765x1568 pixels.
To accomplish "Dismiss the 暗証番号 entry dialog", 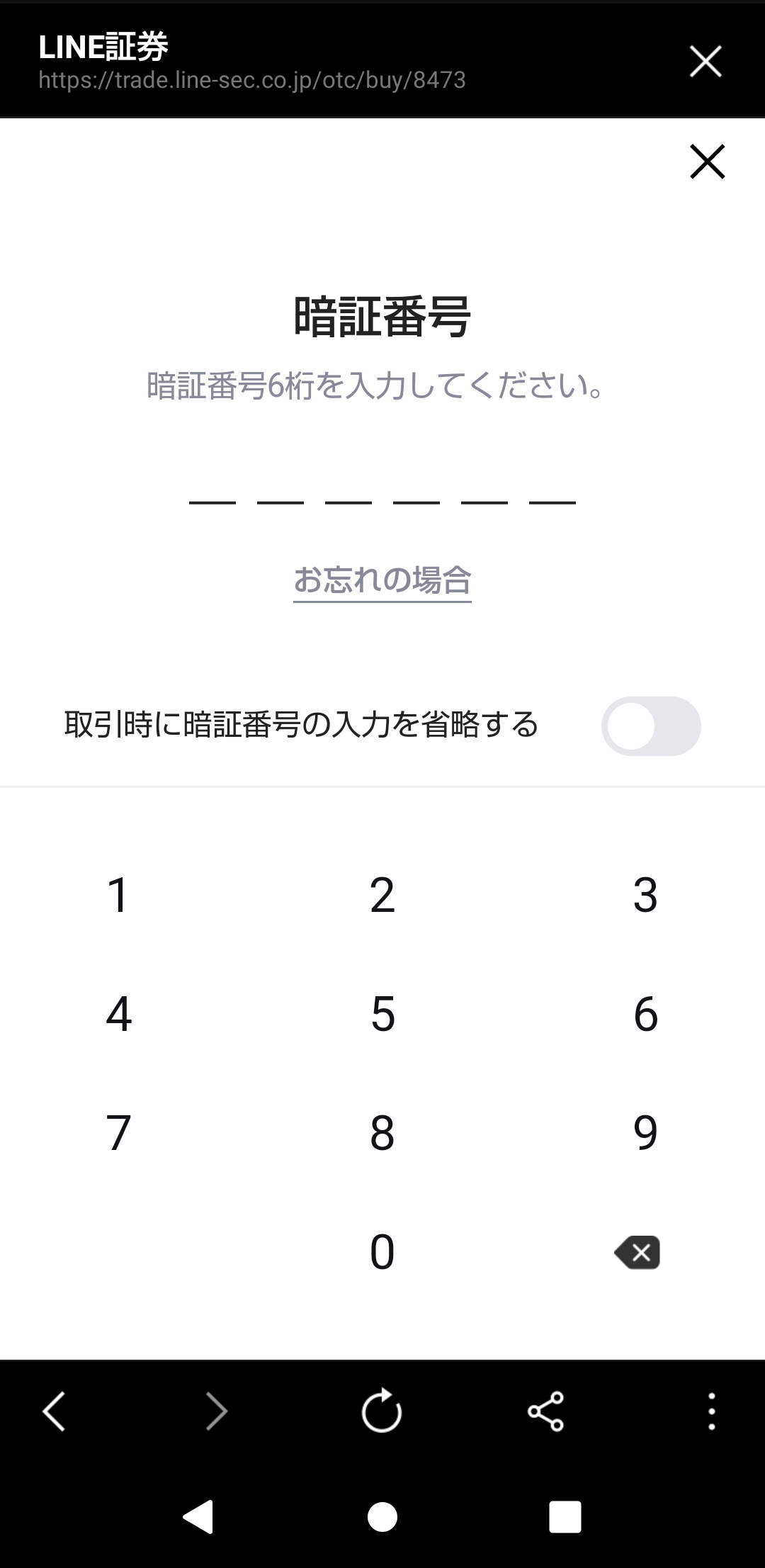I will (x=708, y=162).
